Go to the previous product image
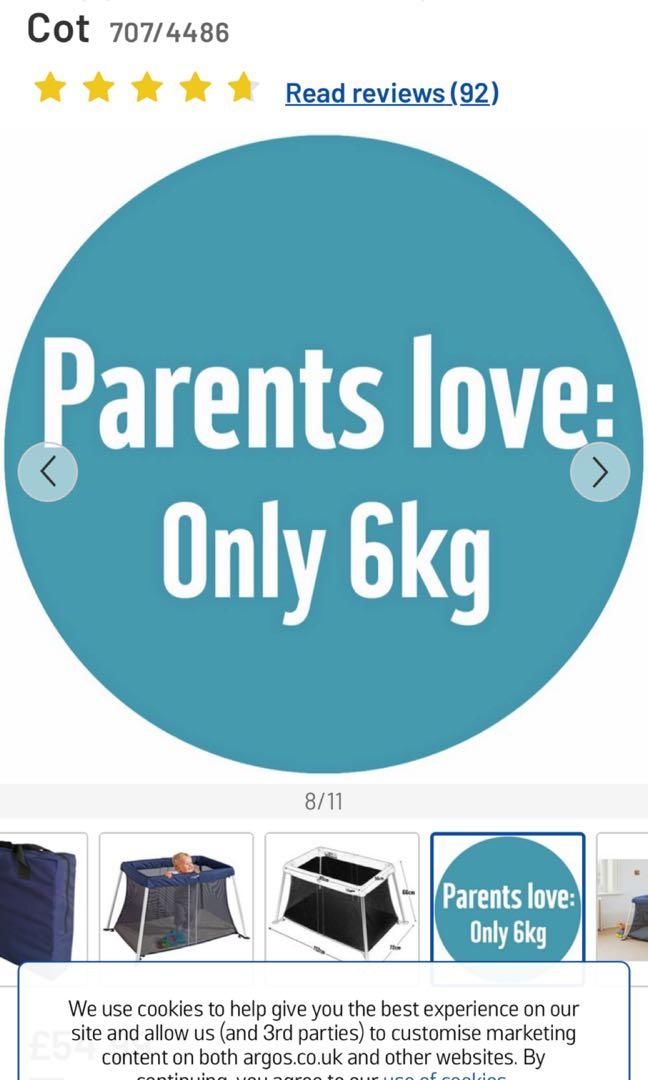This screenshot has height=1080, width=648. coord(48,471)
